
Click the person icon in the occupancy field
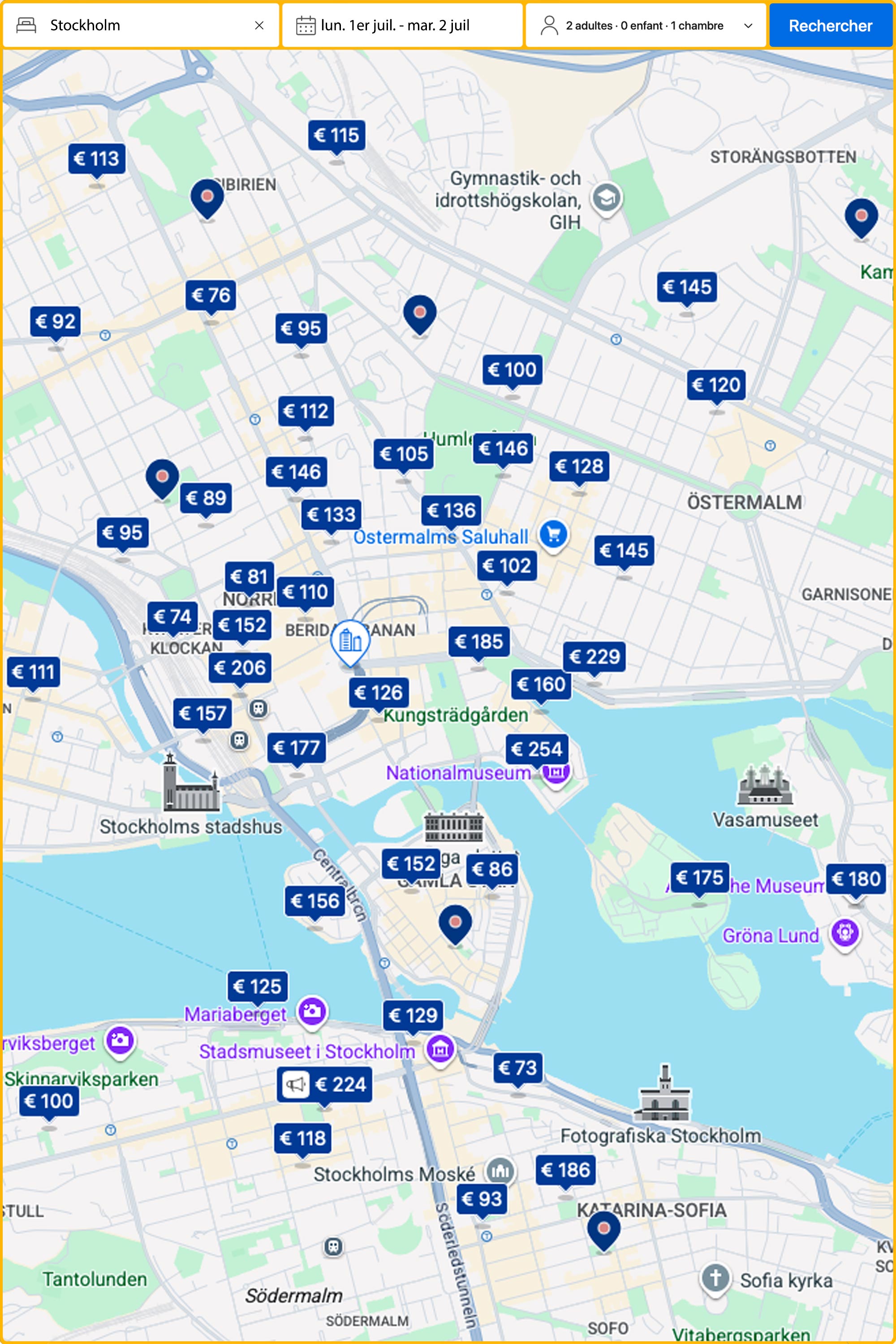coord(550,25)
